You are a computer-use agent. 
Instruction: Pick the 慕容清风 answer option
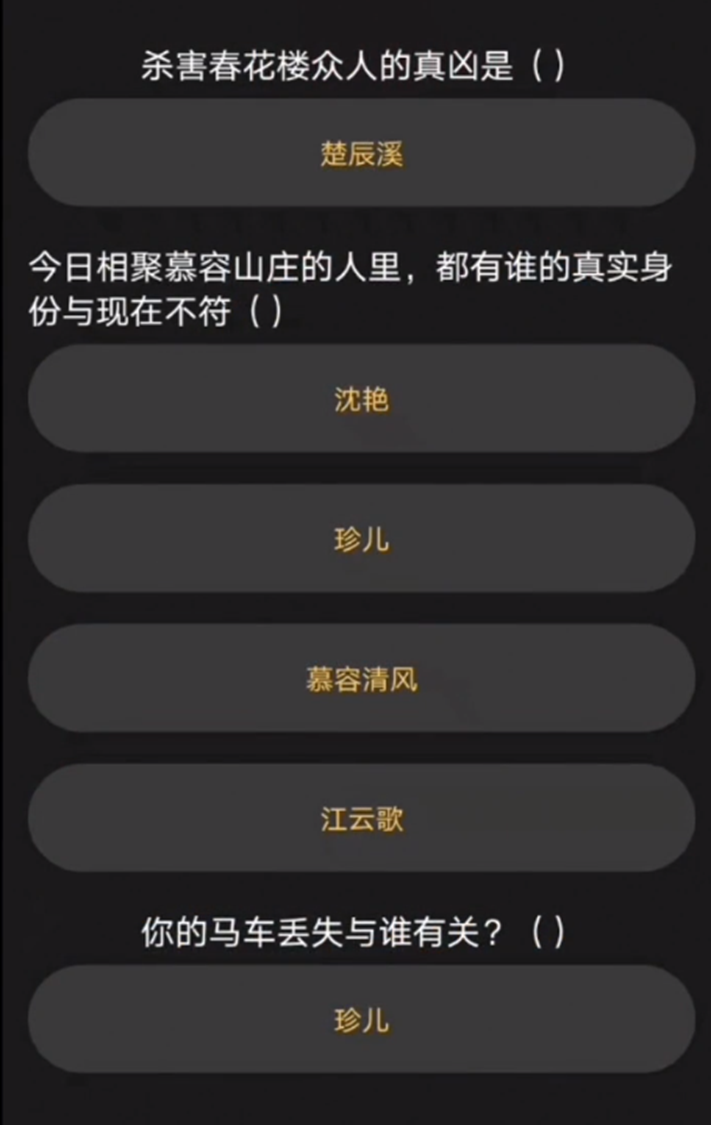pos(361,680)
